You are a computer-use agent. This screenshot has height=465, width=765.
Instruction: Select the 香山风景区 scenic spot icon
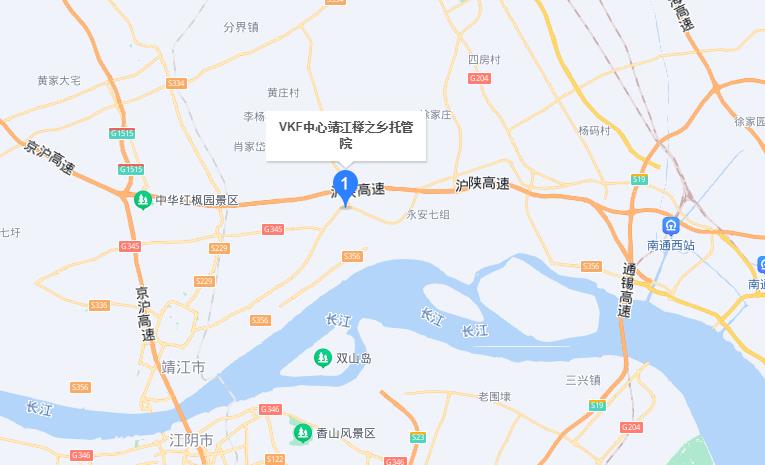301,433
